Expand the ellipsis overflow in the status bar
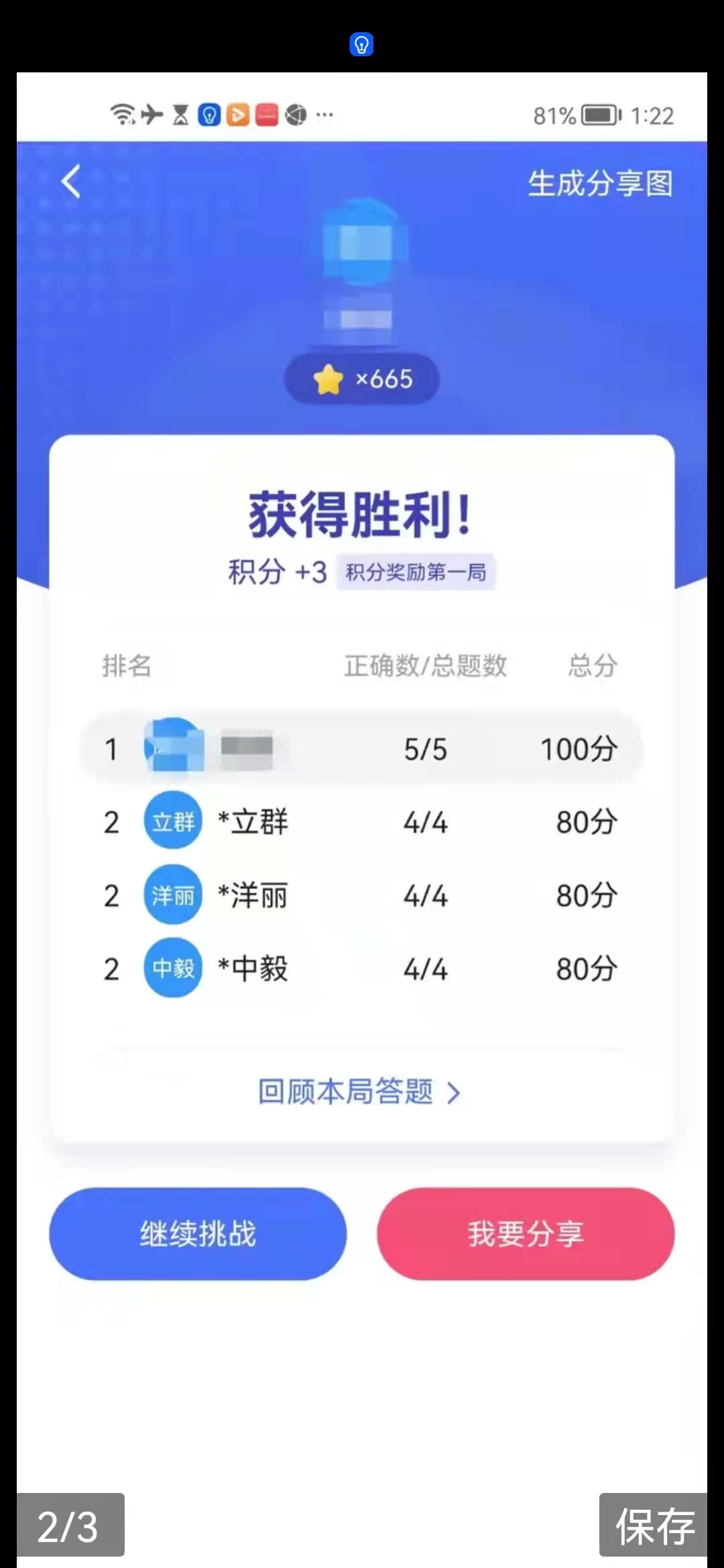This screenshot has width=724, height=1568. (324, 115)
